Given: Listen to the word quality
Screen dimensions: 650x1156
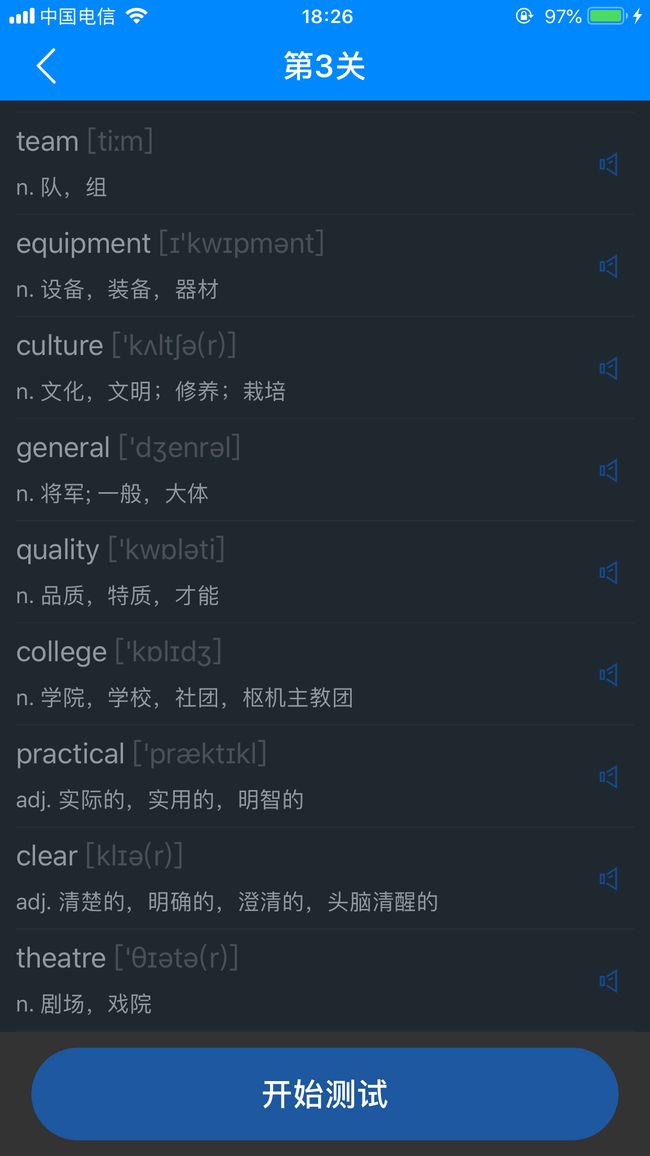Looking at the screenshot, I should 608,572.
